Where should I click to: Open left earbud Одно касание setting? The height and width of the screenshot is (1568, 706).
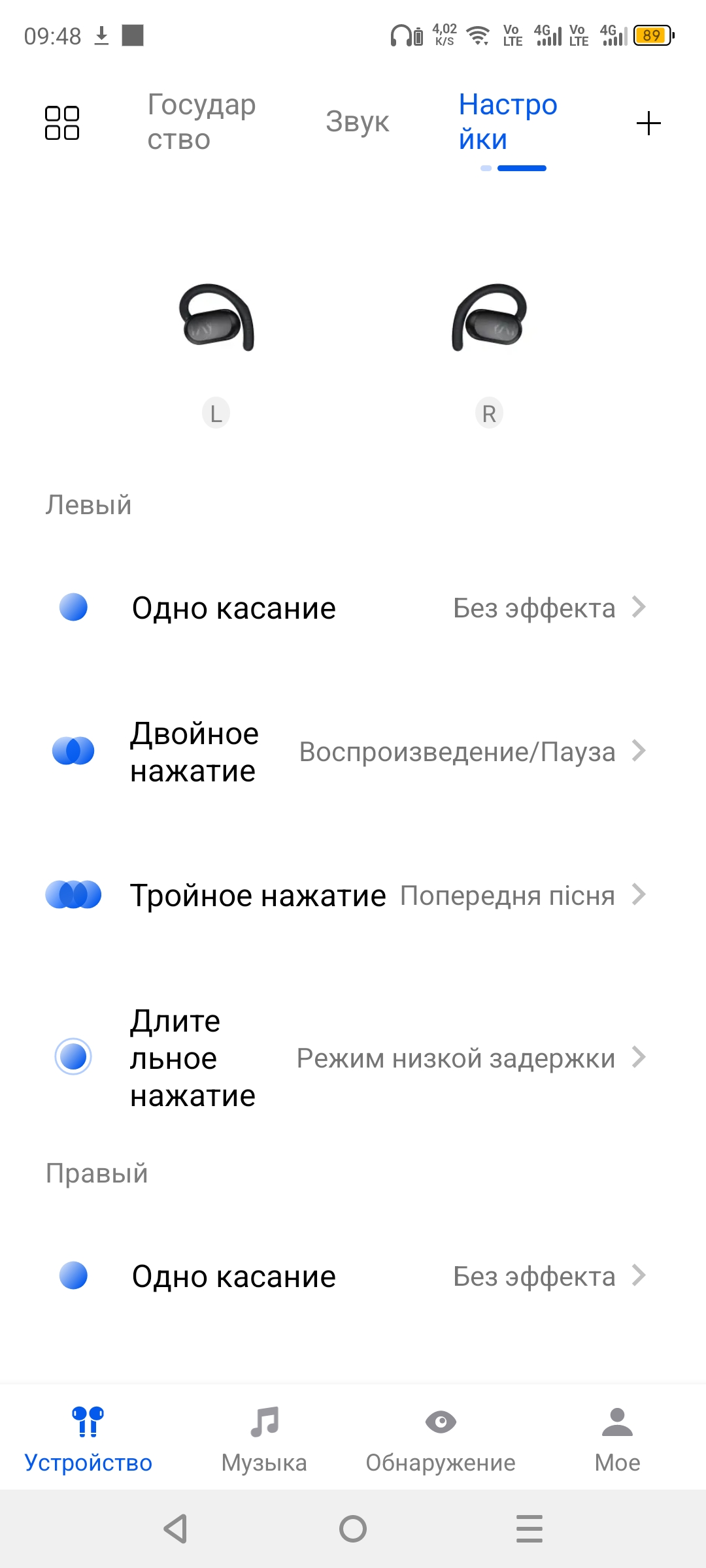coord(353,608)
